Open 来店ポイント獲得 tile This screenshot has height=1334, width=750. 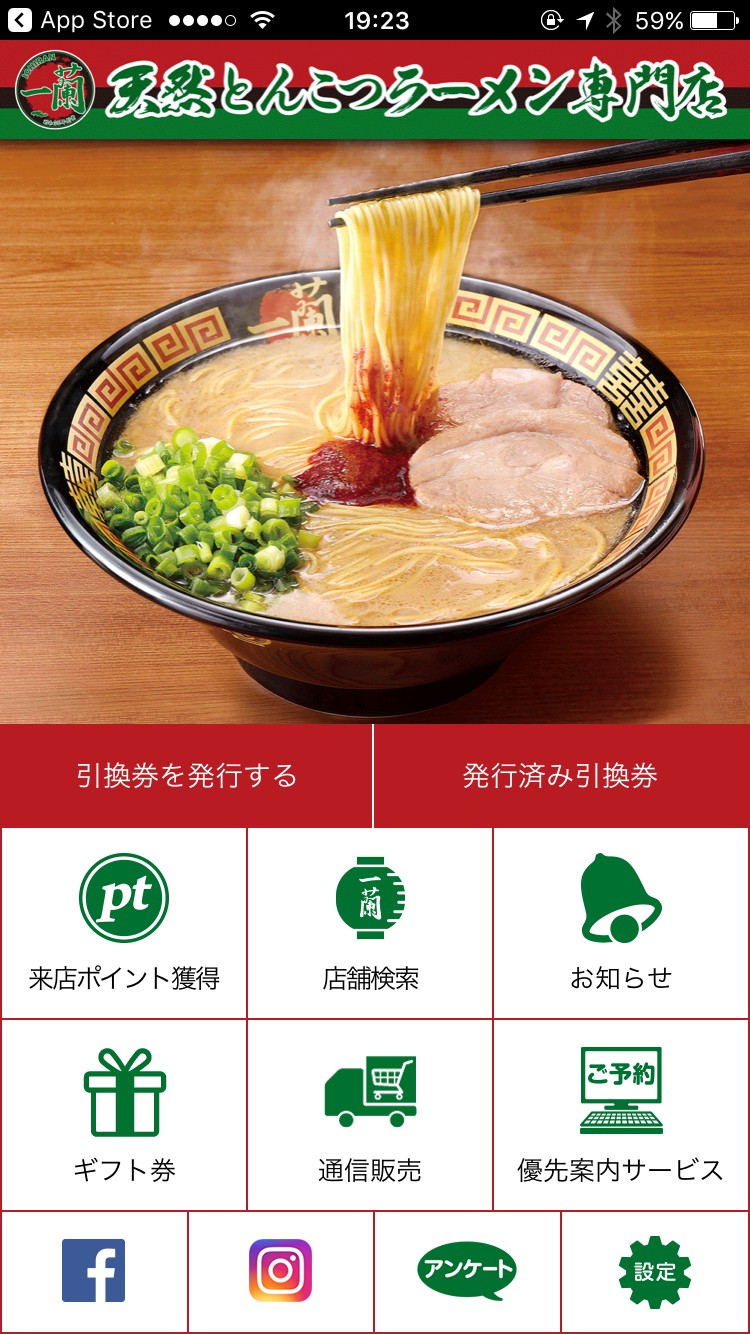pos(124,923)
